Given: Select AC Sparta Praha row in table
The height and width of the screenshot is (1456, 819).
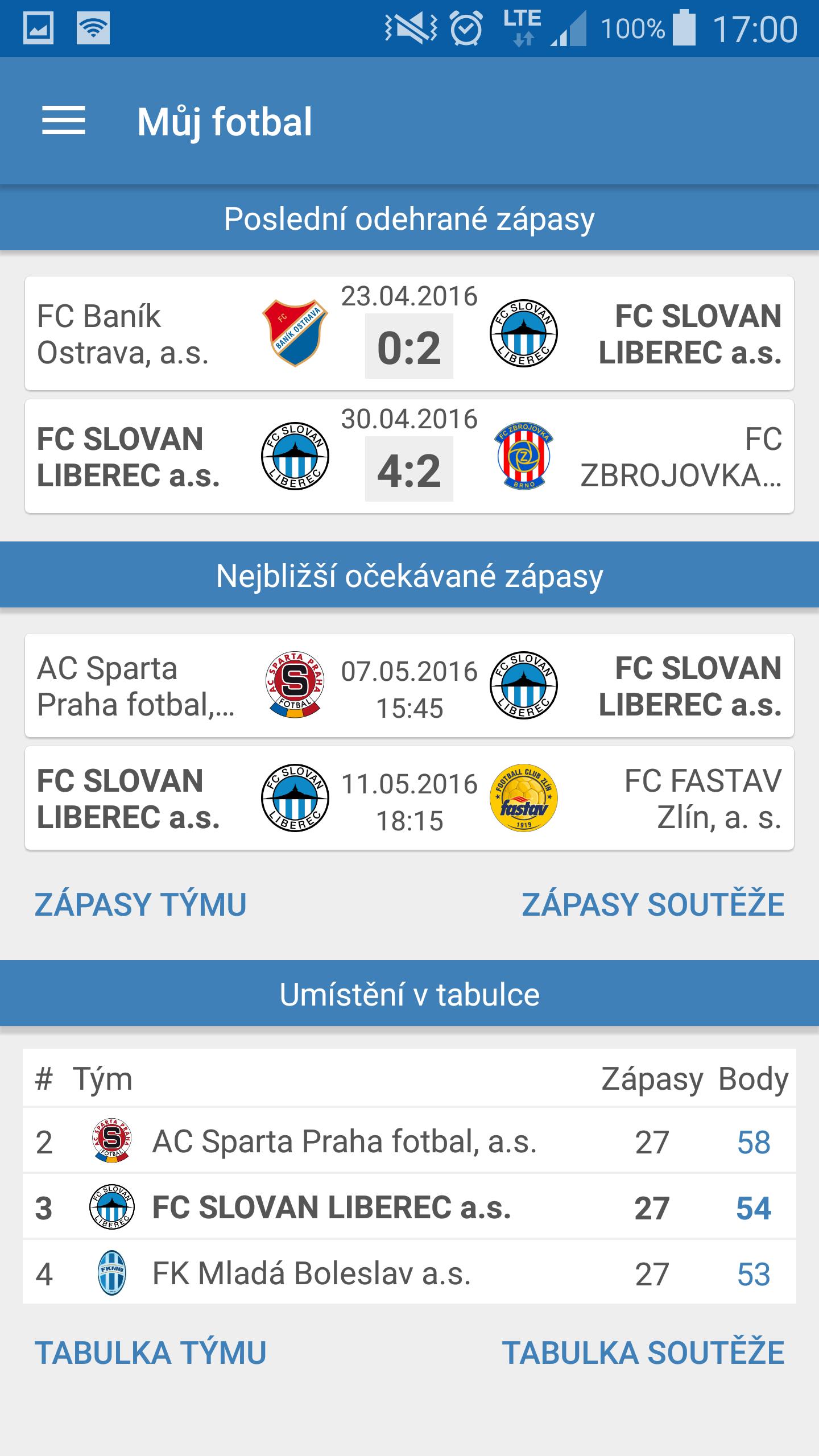Looking at the screenshot, I should point(409,1141).
